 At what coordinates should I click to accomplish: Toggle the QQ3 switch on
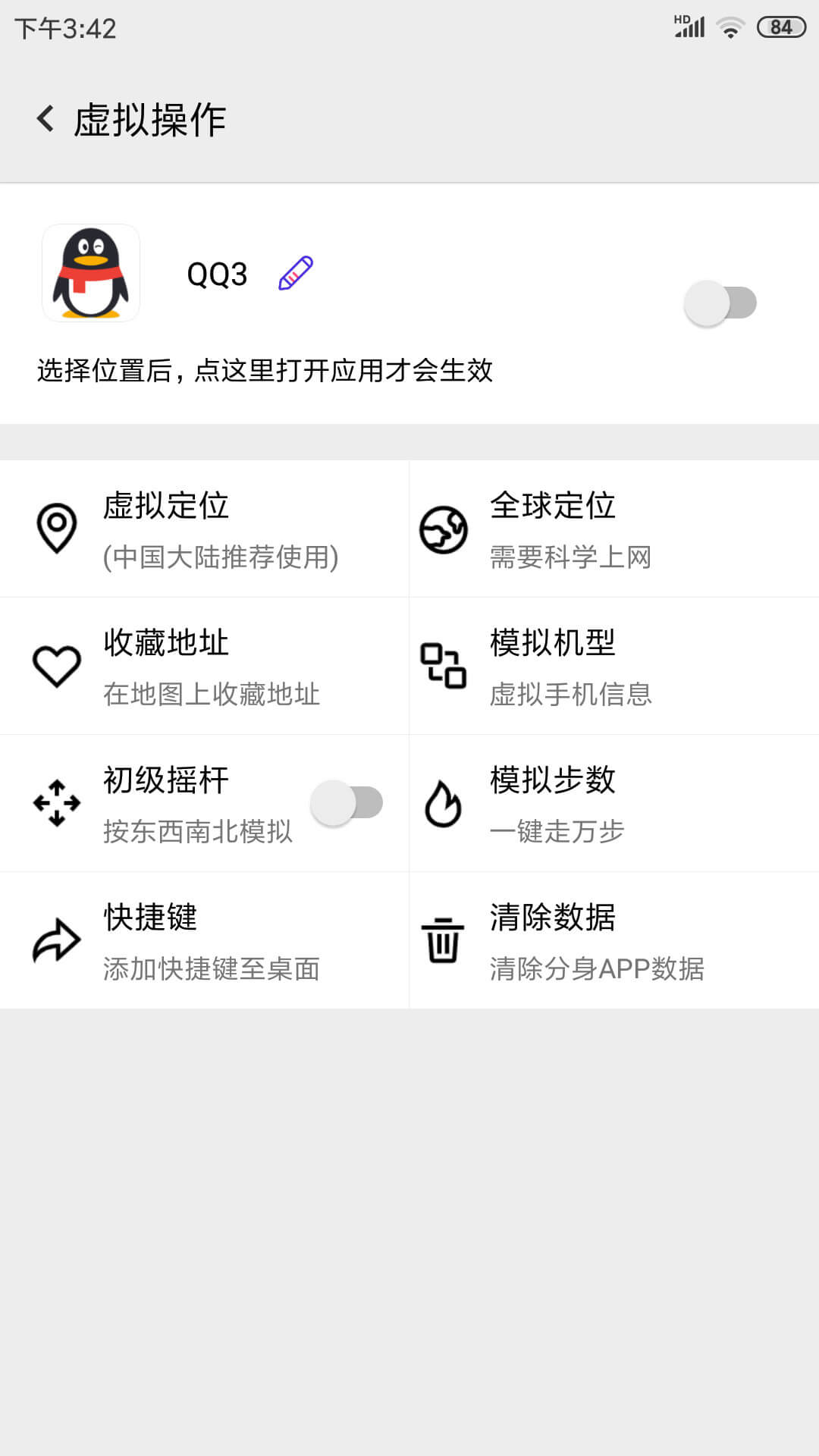720,303
